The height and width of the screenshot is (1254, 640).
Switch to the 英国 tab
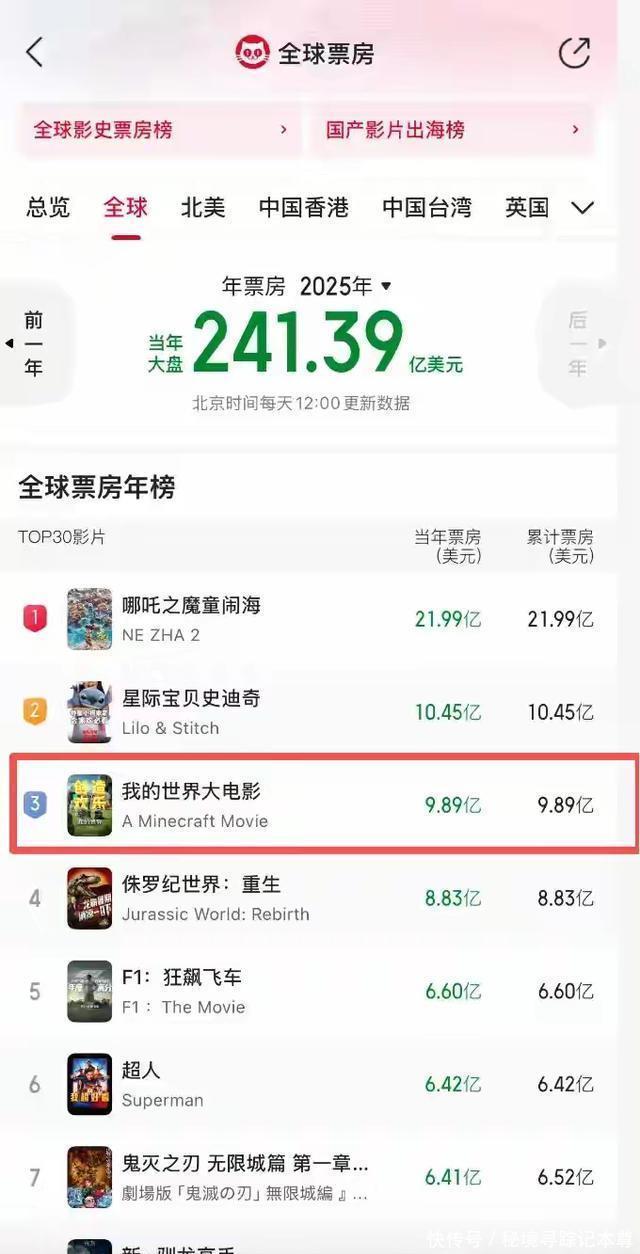pyautogui.click(x=527, y=208)
